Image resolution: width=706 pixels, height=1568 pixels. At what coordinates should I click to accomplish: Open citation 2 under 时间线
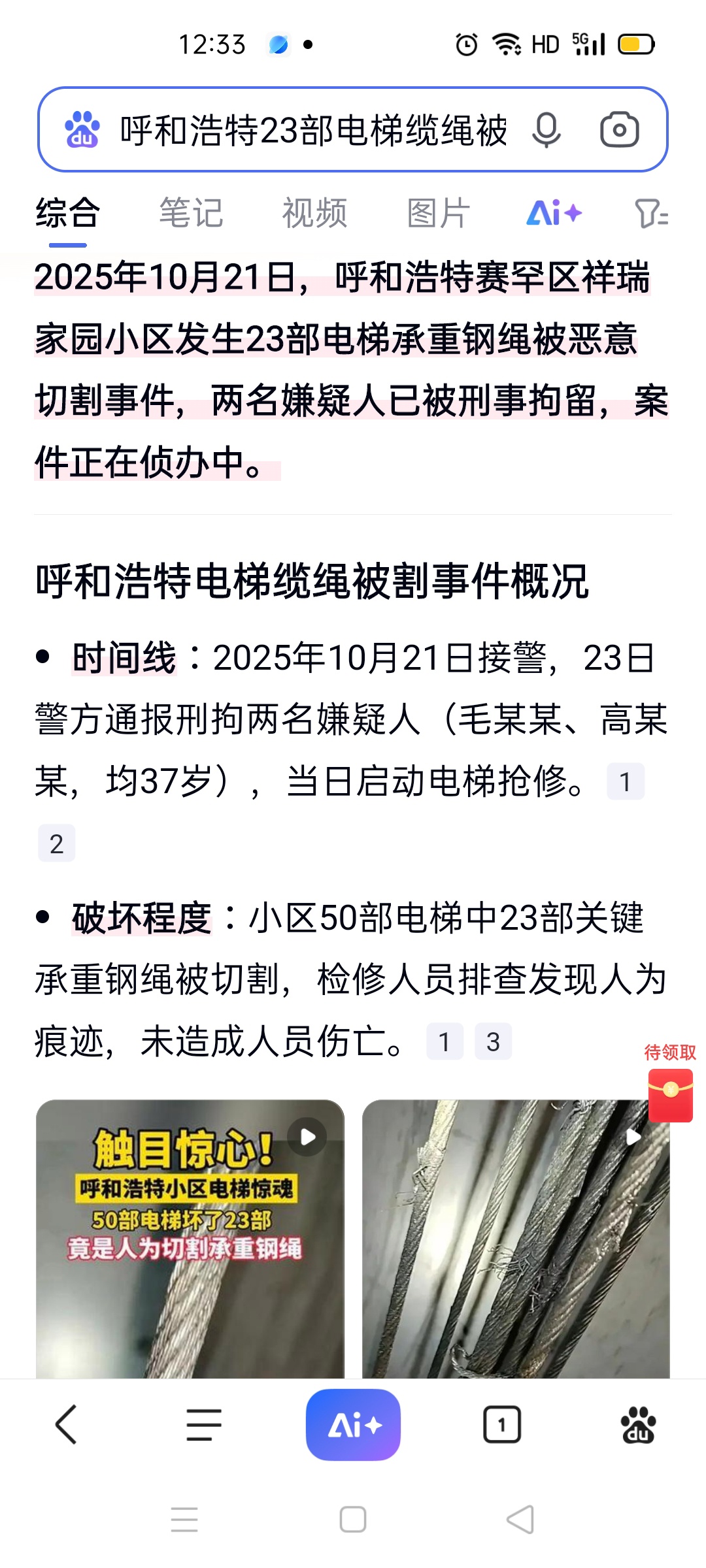point(57,843)
